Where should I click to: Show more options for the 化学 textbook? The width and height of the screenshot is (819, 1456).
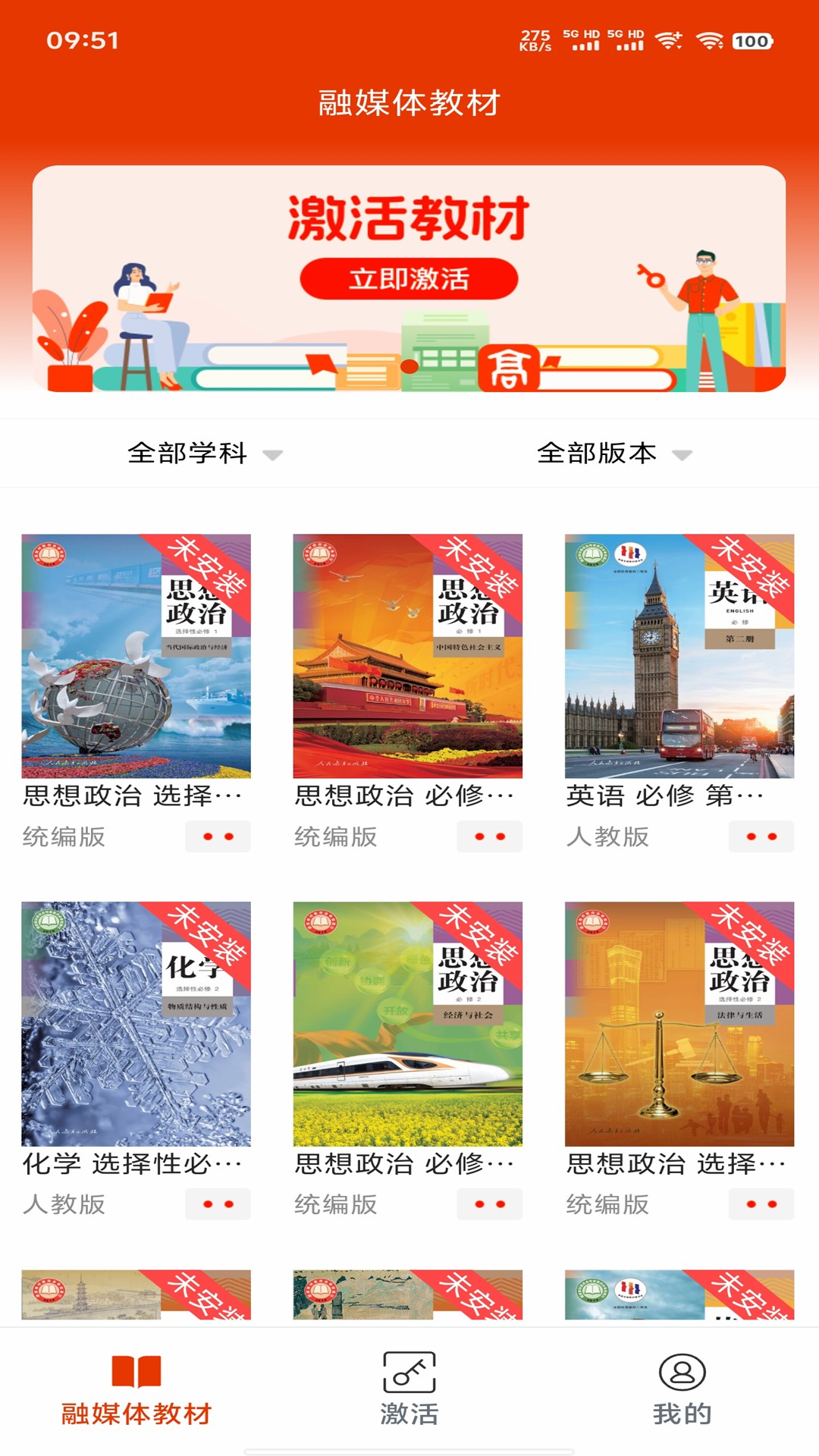(218, 1204)
